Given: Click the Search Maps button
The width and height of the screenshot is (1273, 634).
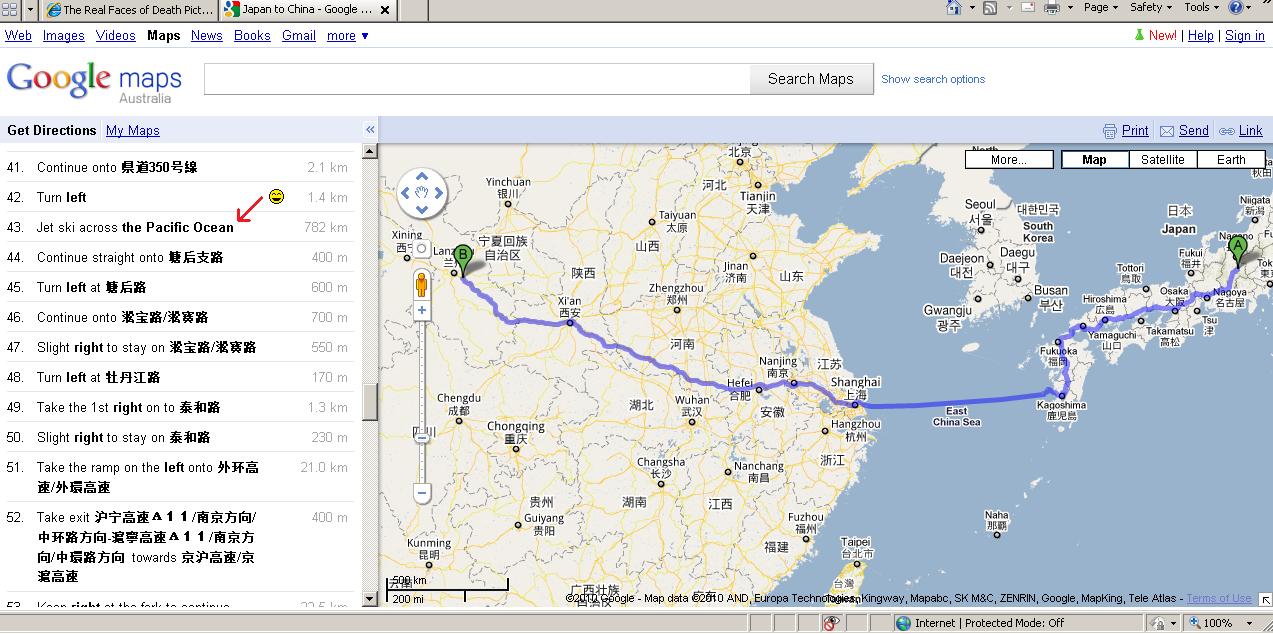Looking at the screenshot, I should [x=810, y=79].
